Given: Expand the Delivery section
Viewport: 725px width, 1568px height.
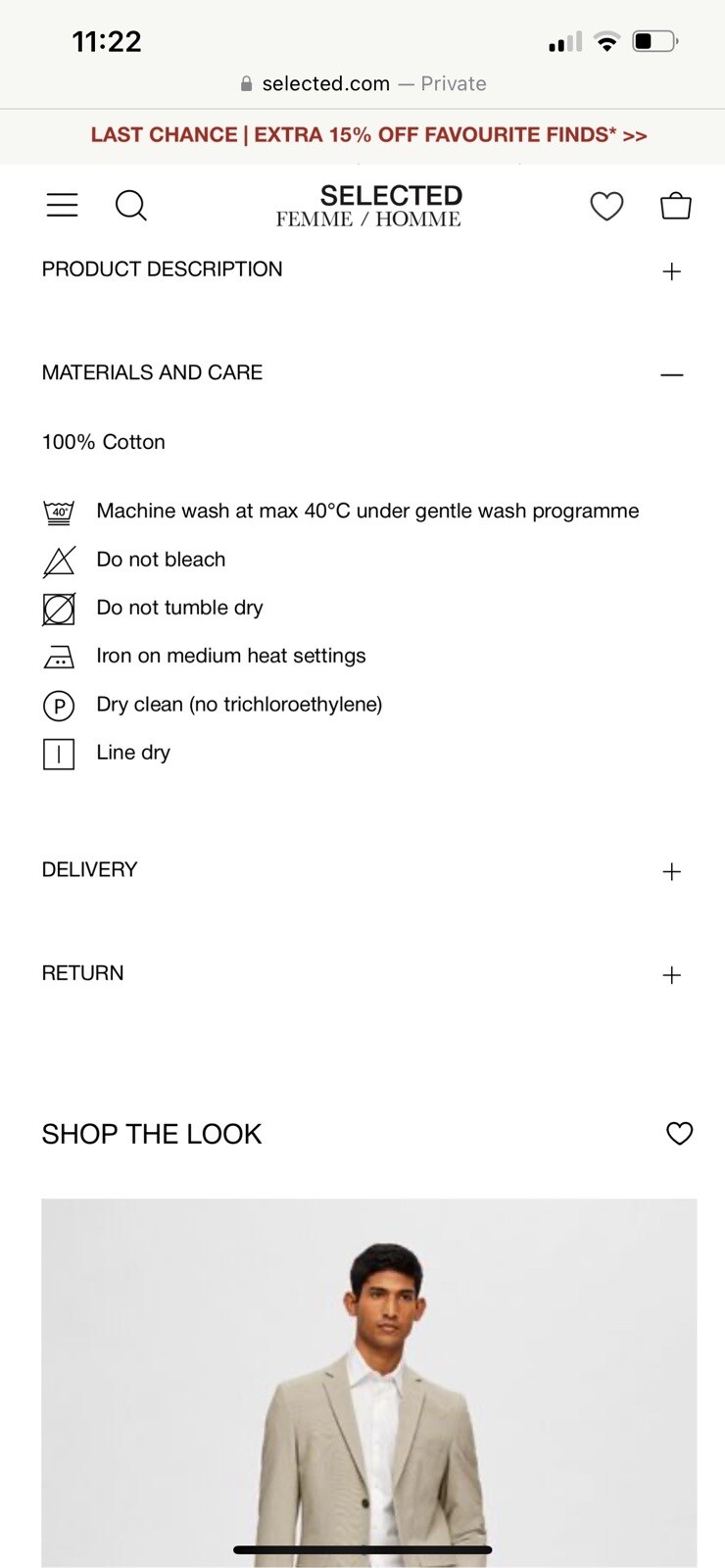Looking at the screenshot, I should (x=671, y=871).
